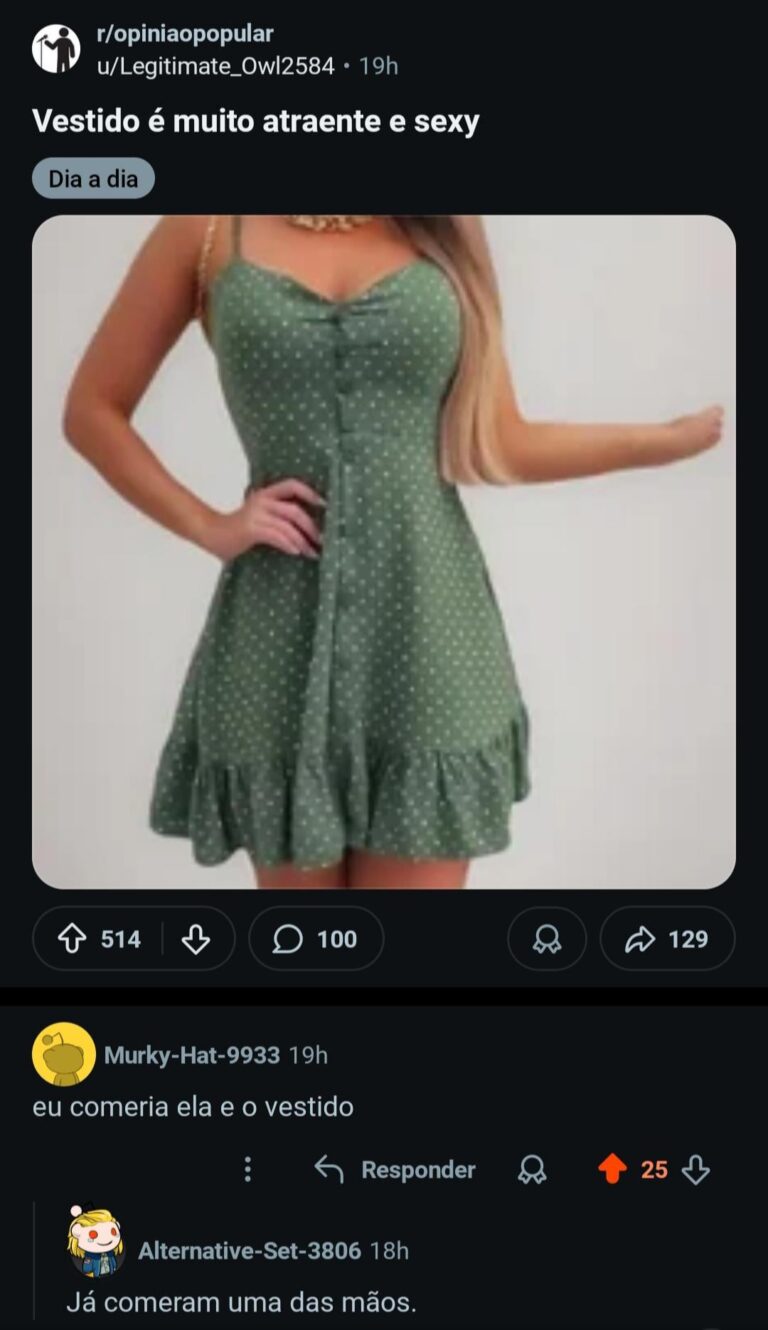Open the overflow menu on Murky-Hat-9933's comment
Screen dimensions: 768x1330
tap(248, 1170)
